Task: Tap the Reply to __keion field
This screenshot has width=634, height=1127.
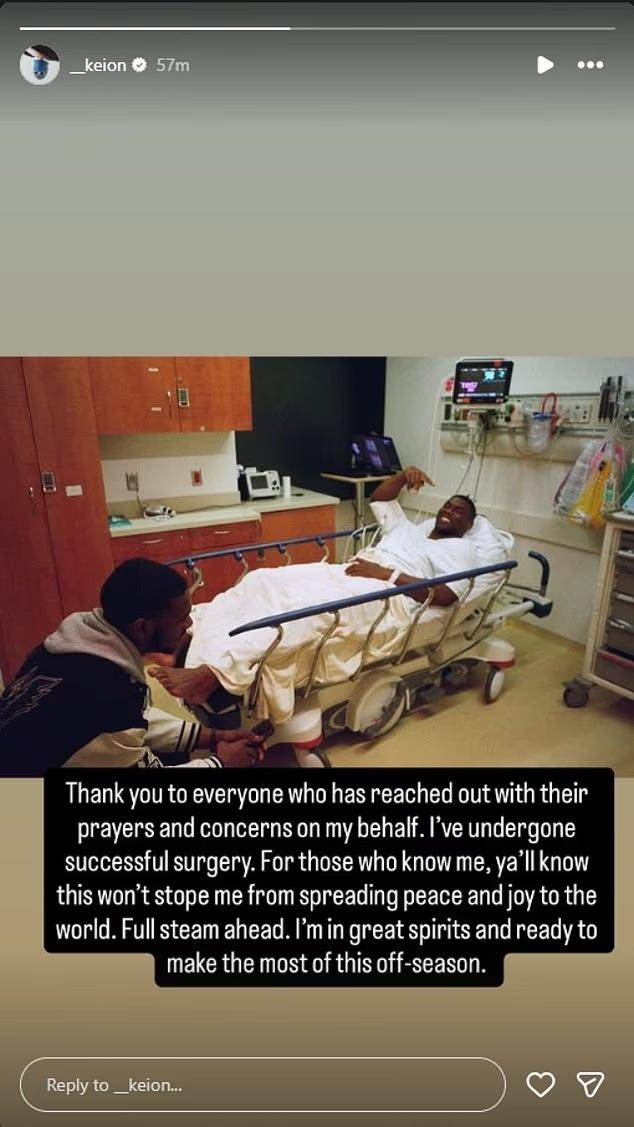Action: click(262, 1085)
